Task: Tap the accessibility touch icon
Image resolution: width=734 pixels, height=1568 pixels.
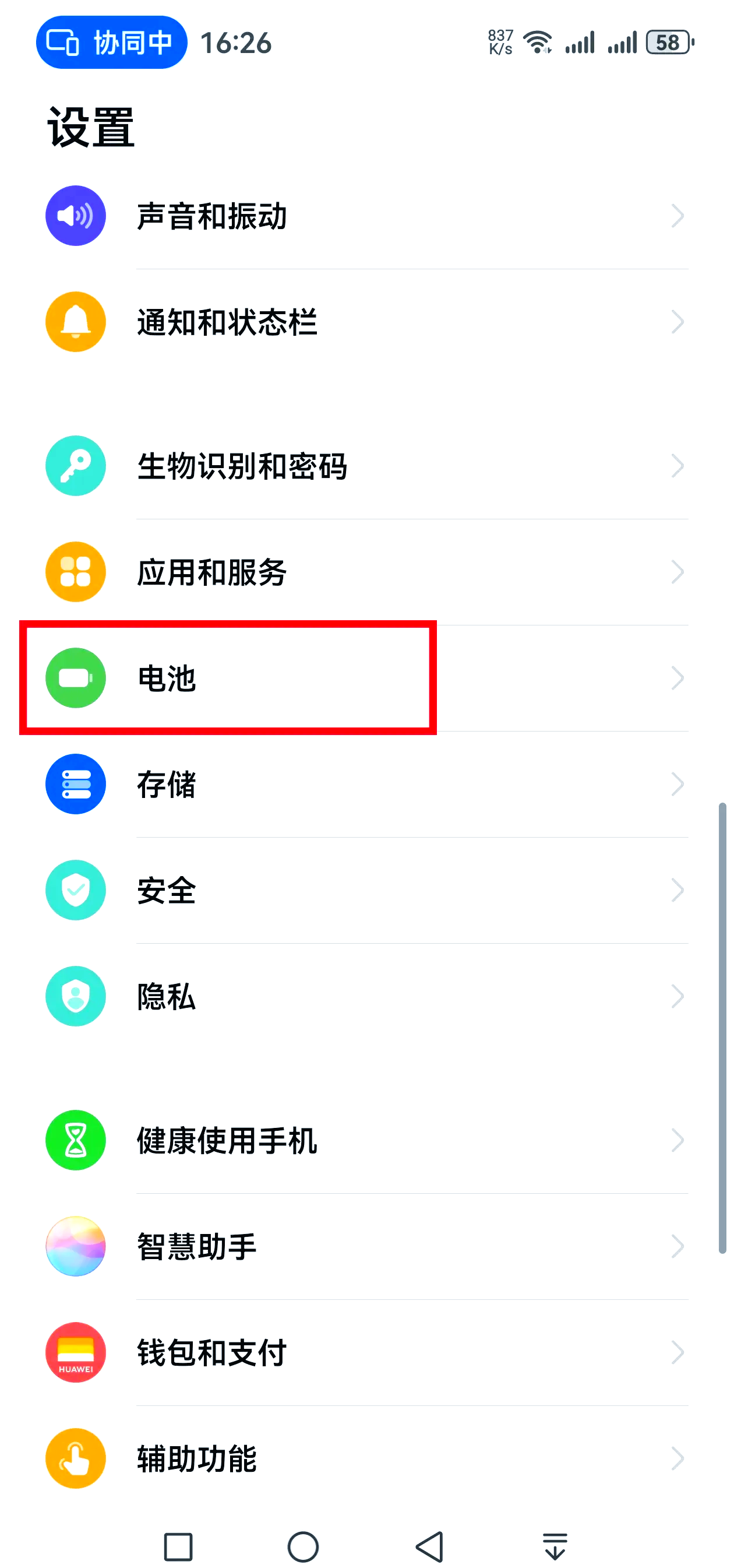Action: point(75,1458)
